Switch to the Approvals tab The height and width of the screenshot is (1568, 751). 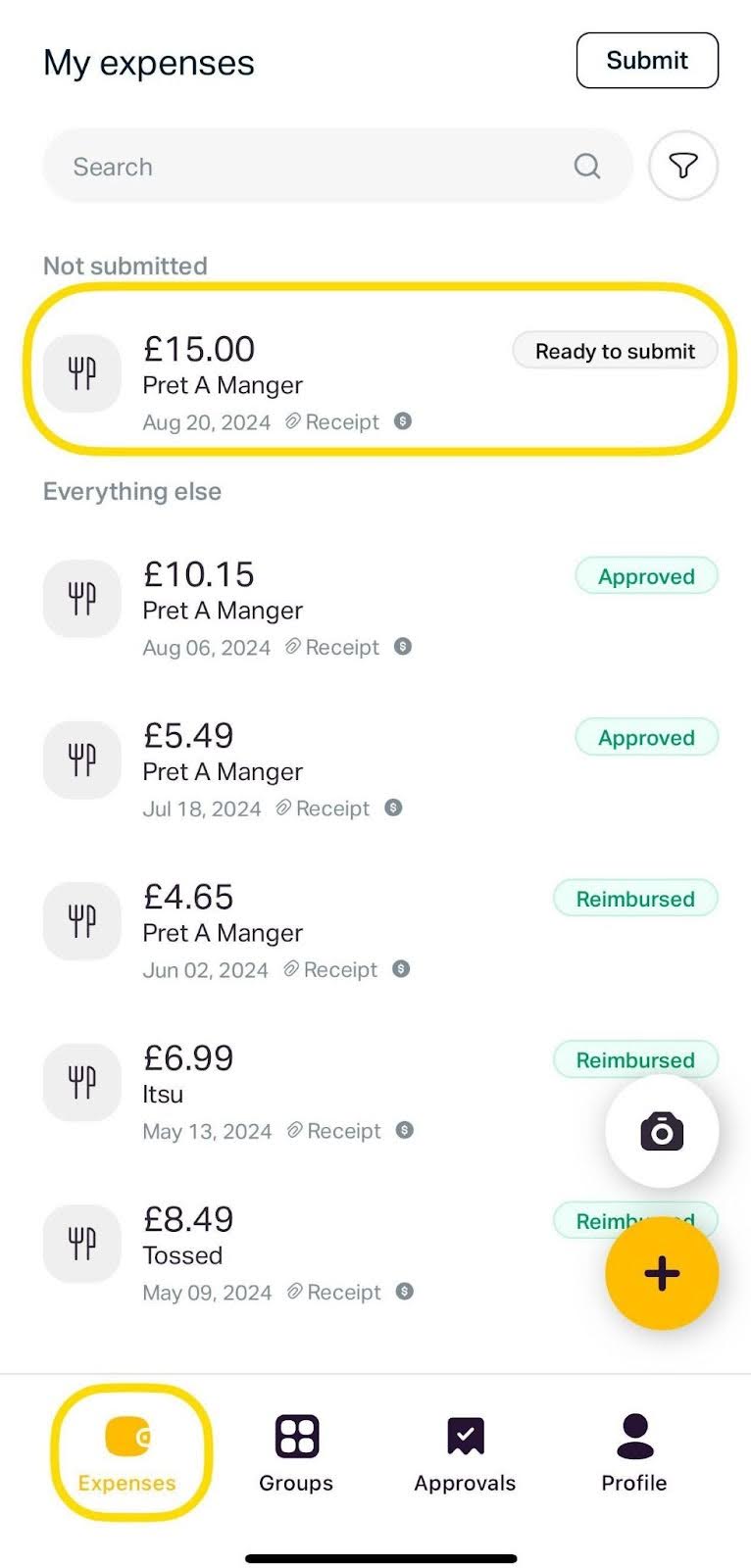[x=464, y=1455]
